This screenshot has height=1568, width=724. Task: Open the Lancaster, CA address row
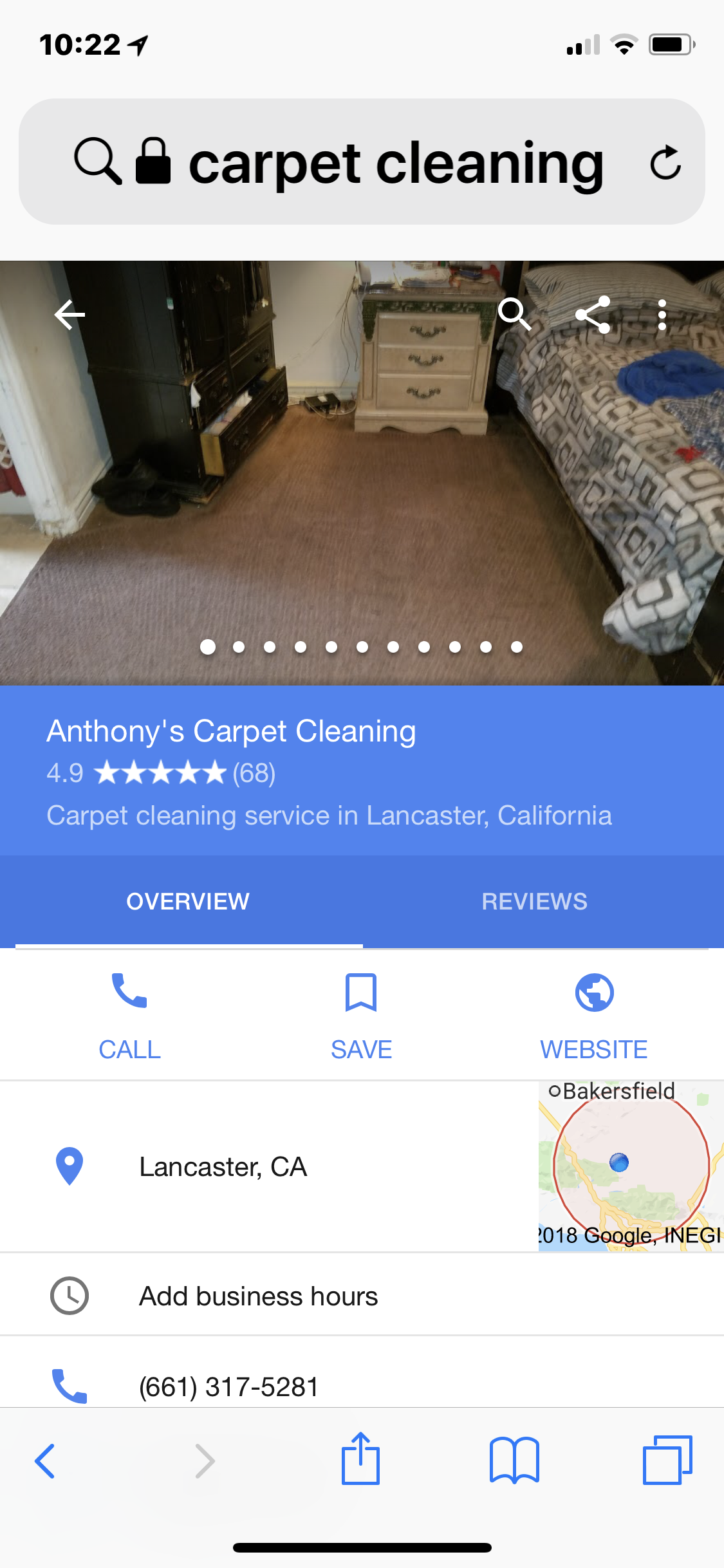pos(223,1166)
